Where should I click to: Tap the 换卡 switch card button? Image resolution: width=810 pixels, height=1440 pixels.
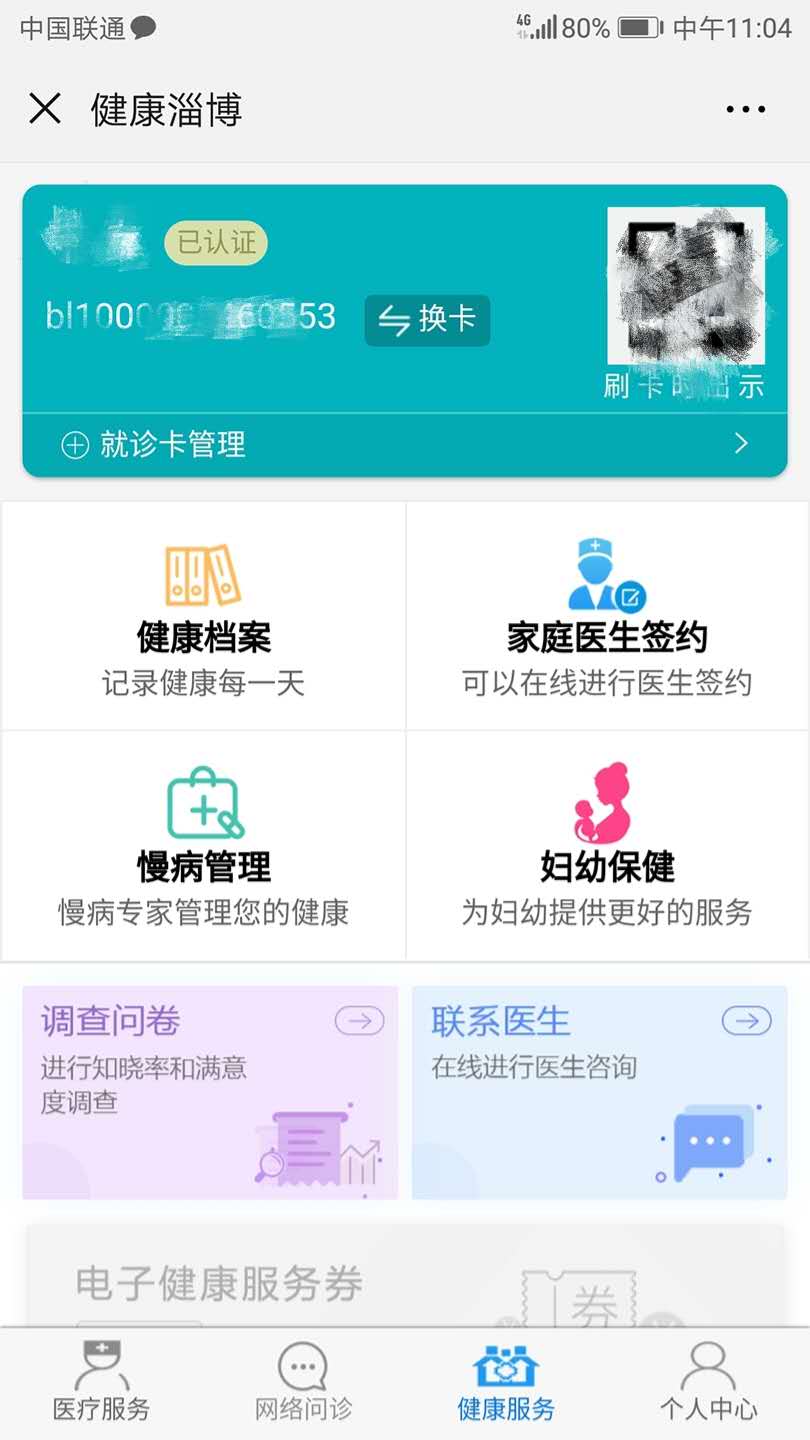(x=427, y=320)
